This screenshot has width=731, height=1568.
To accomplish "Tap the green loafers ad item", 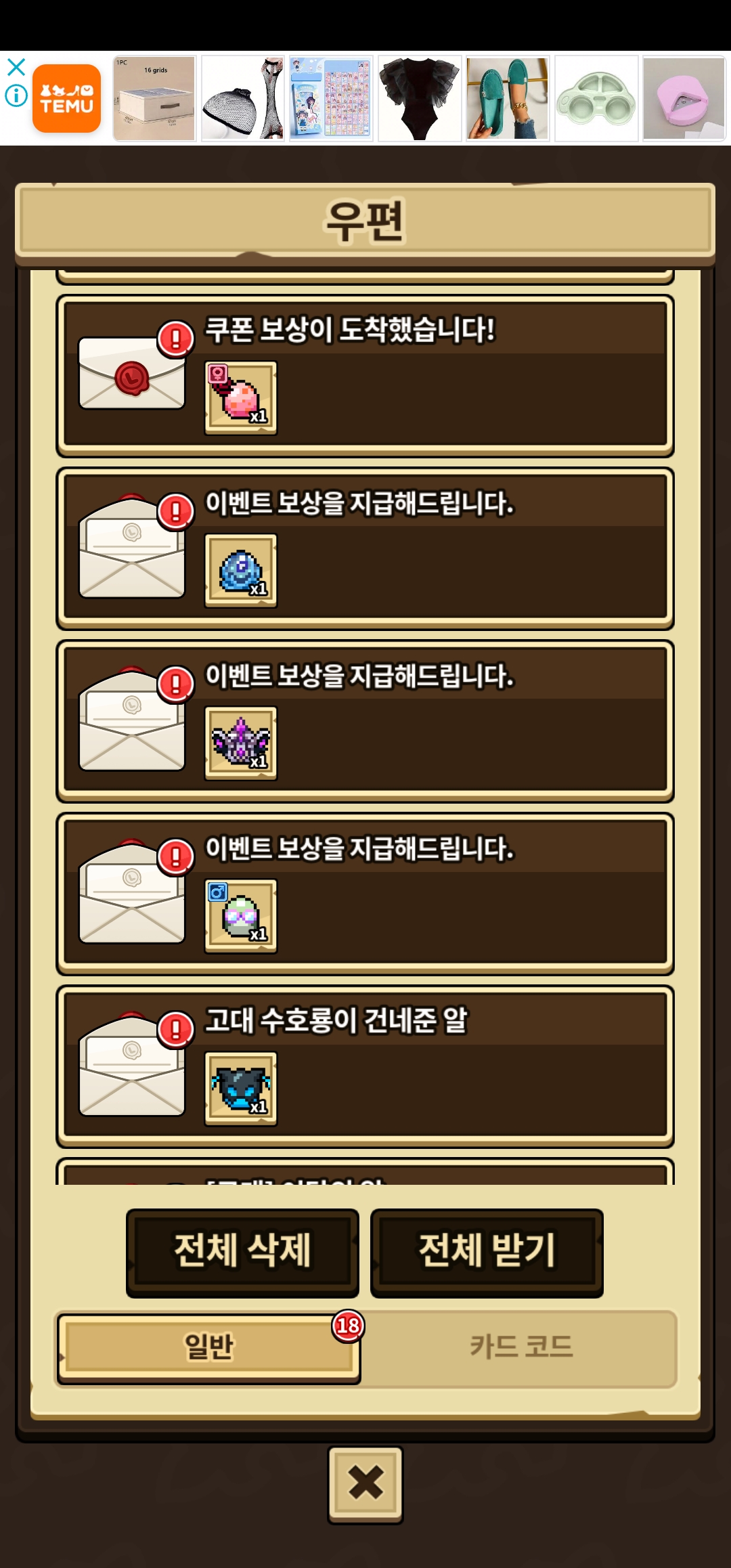I will (x=508, y=98).
